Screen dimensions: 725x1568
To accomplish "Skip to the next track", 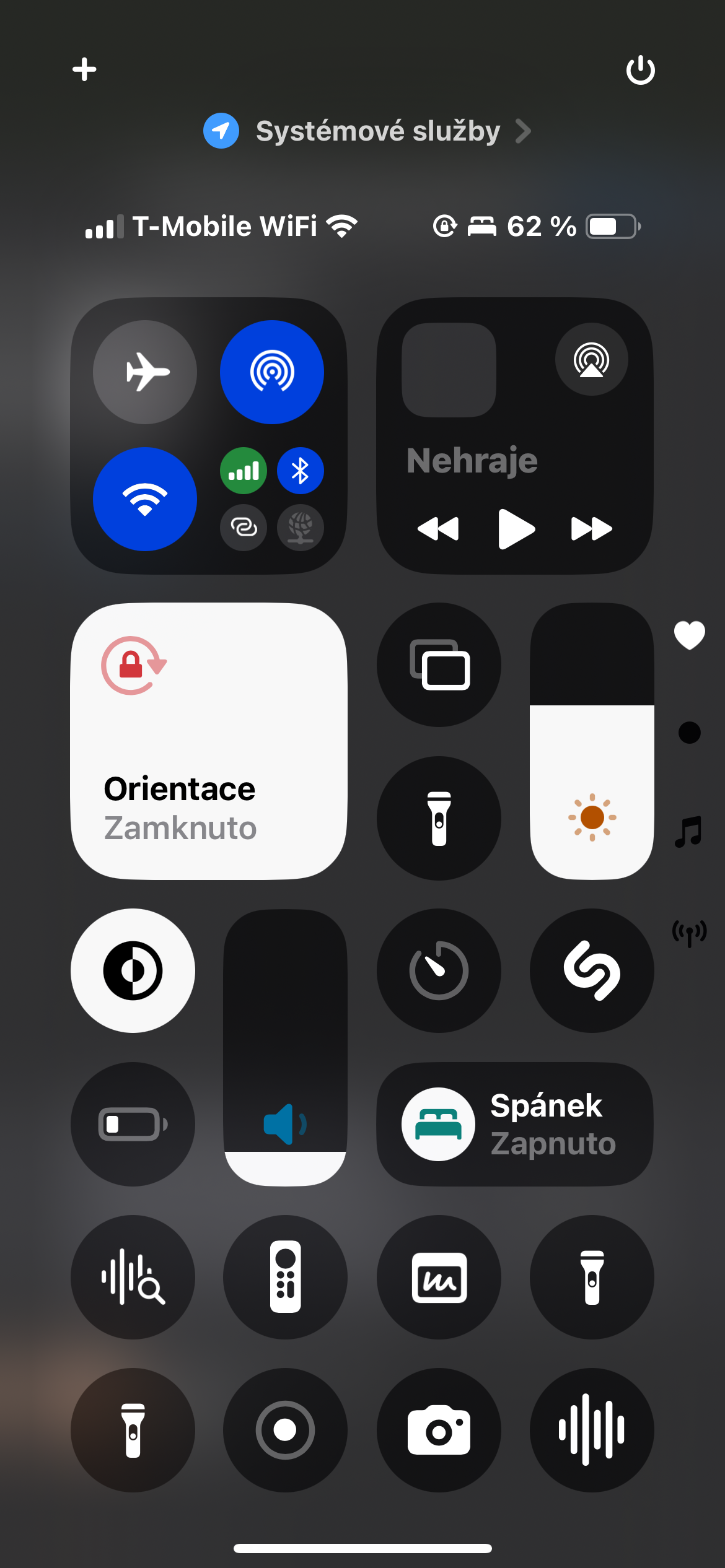I will (591, 529).
